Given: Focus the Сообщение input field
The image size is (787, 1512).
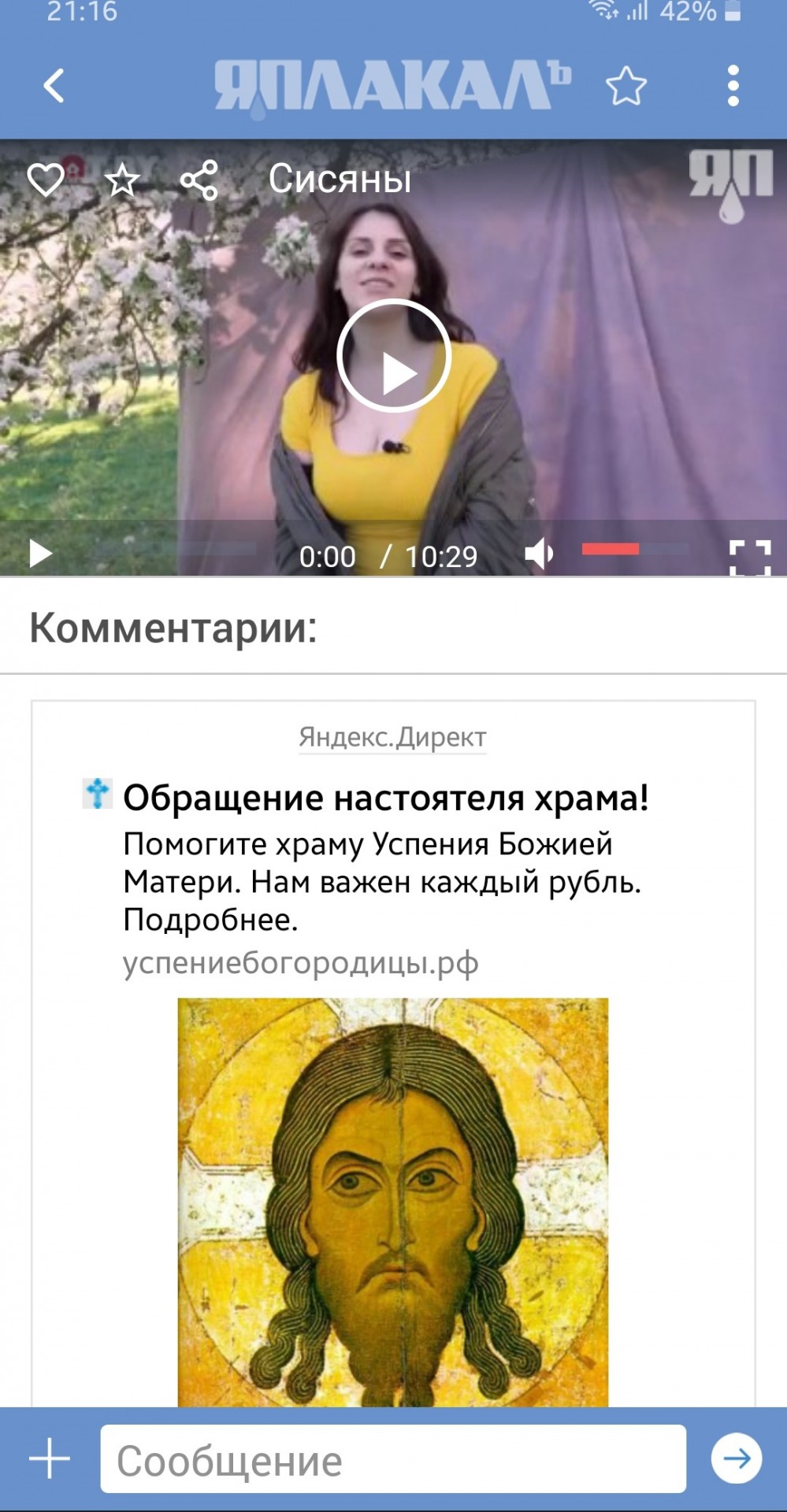Looking at the screenshot, I should pyautogui.click(x=392, y=1458).
